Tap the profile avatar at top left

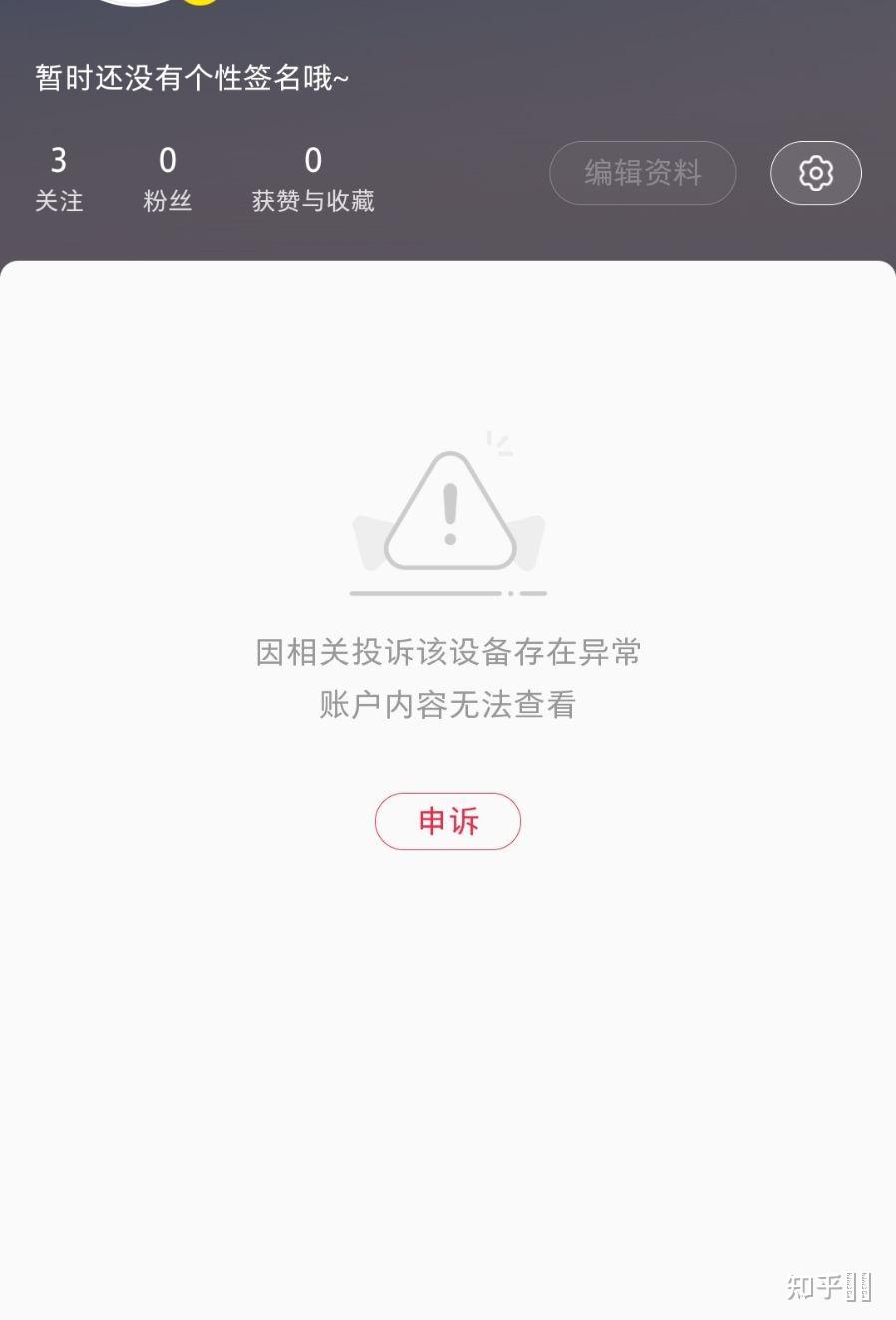135,5
